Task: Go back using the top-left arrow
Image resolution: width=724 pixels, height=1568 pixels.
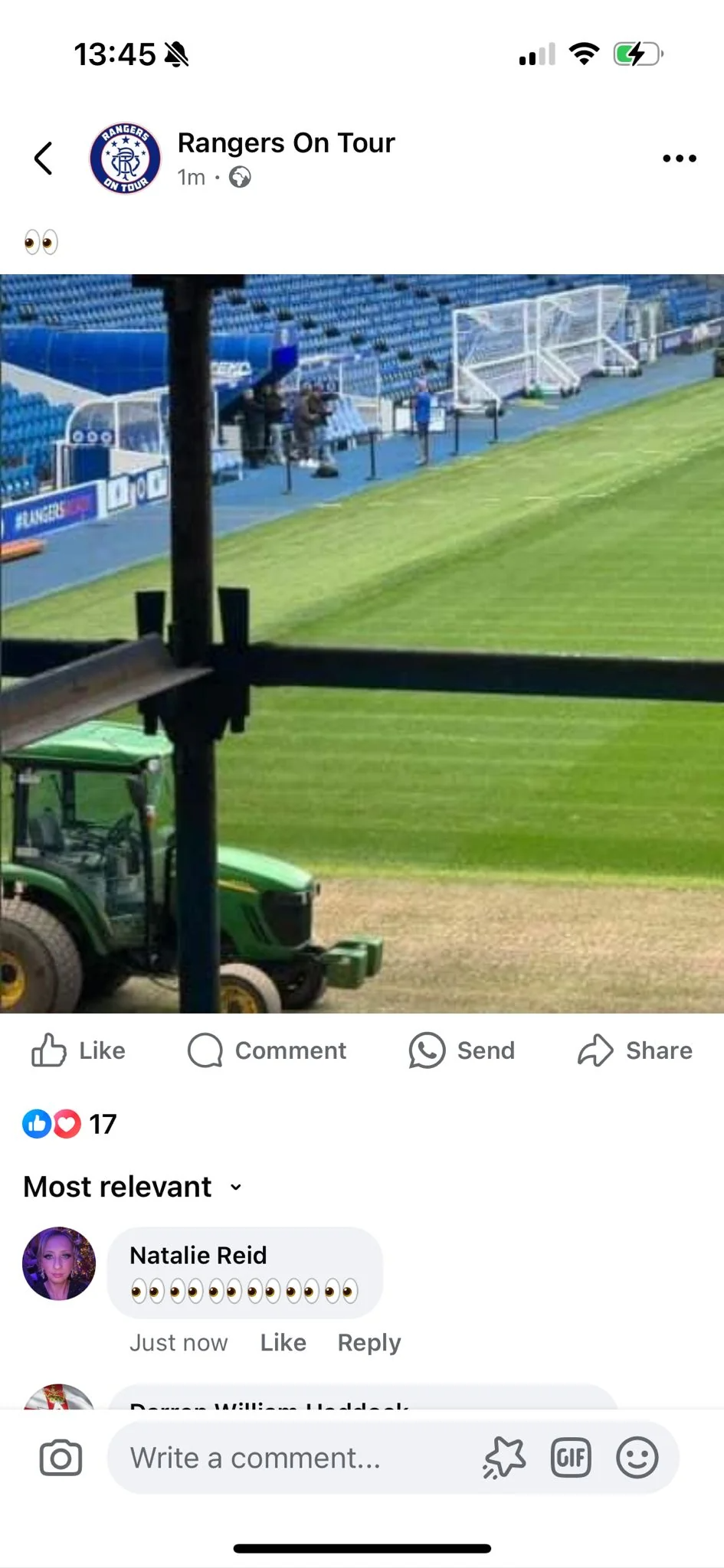Action: (x=44, y=158)
